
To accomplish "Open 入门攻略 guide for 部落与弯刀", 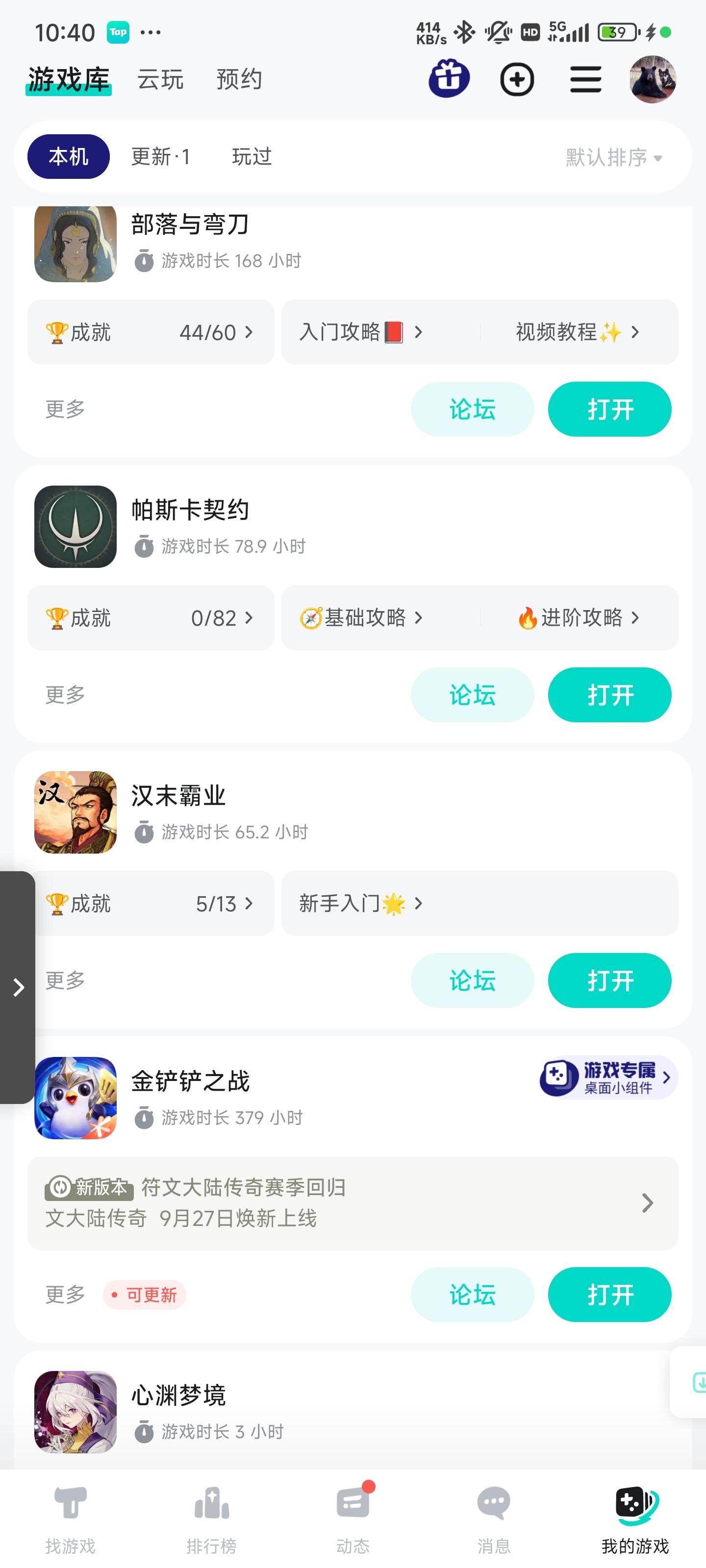I will point(361,332).
